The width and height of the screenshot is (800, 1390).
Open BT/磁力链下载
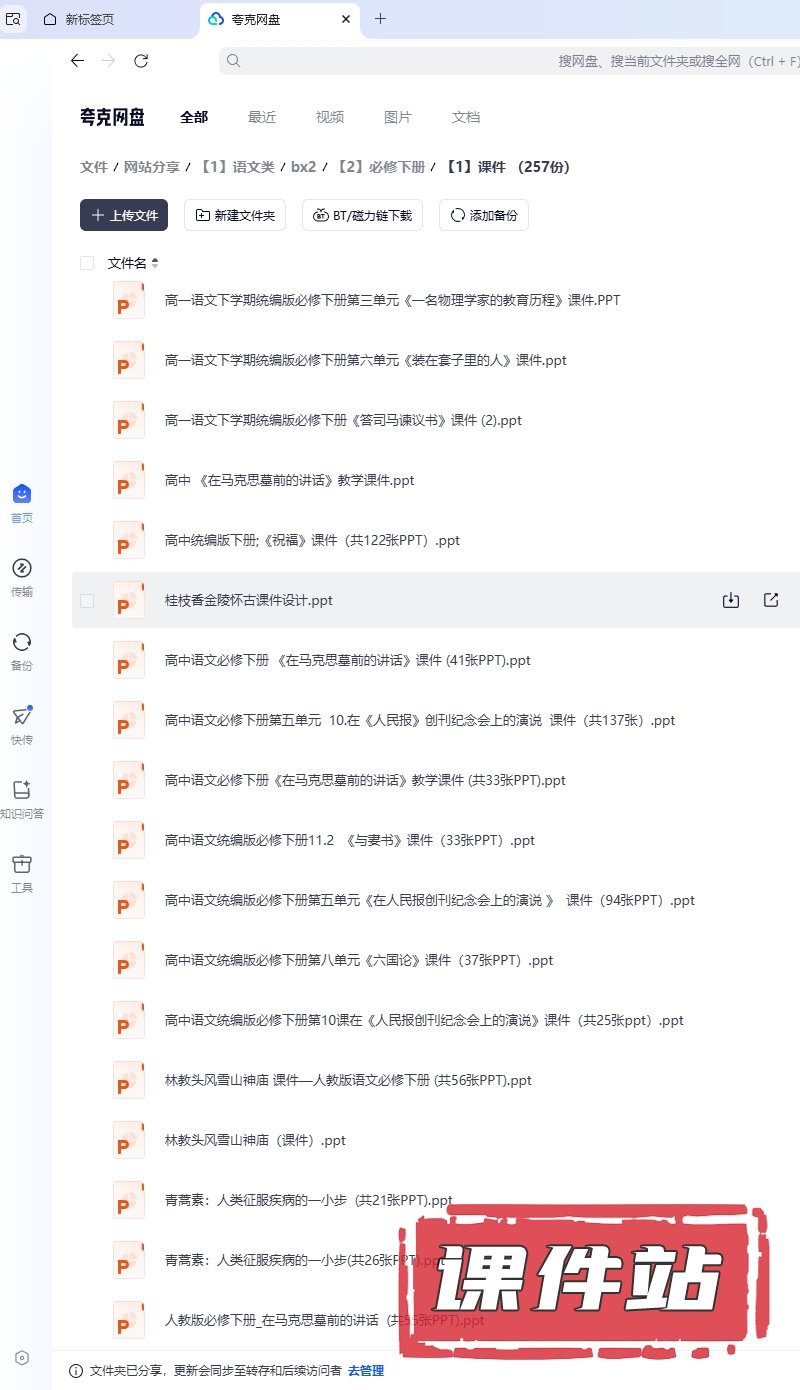(x=363, y=215)
